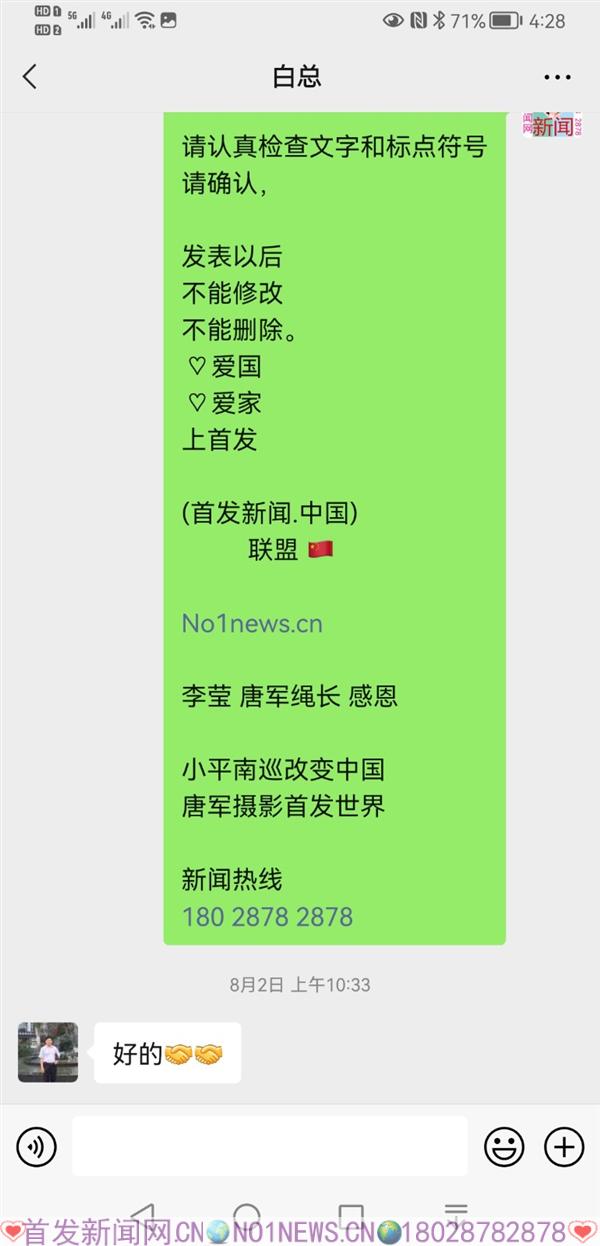
Task: Switch to voice message input
Action: pyautogui.click(x=37, y=1146)
